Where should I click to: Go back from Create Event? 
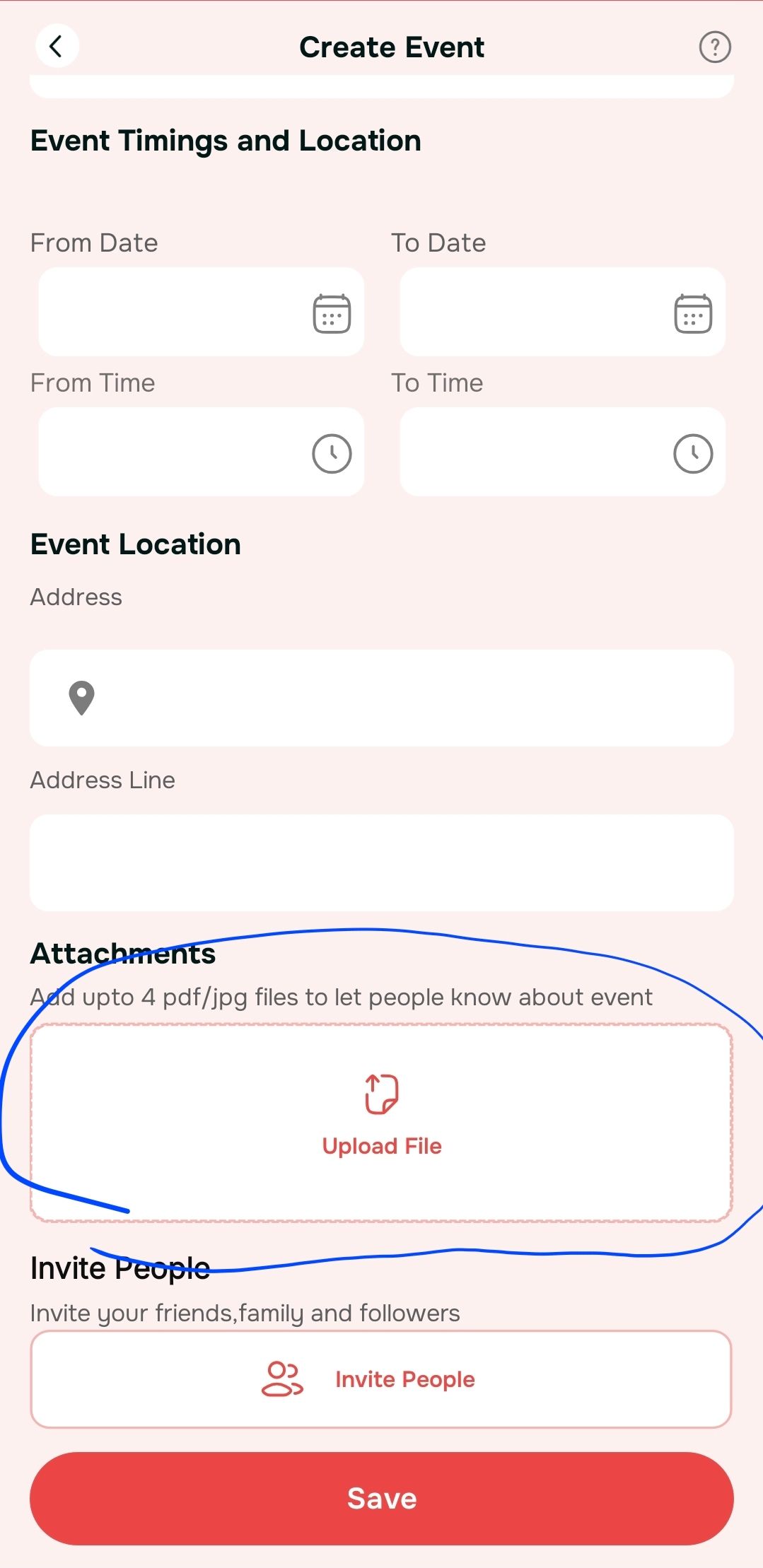(57, 47)
